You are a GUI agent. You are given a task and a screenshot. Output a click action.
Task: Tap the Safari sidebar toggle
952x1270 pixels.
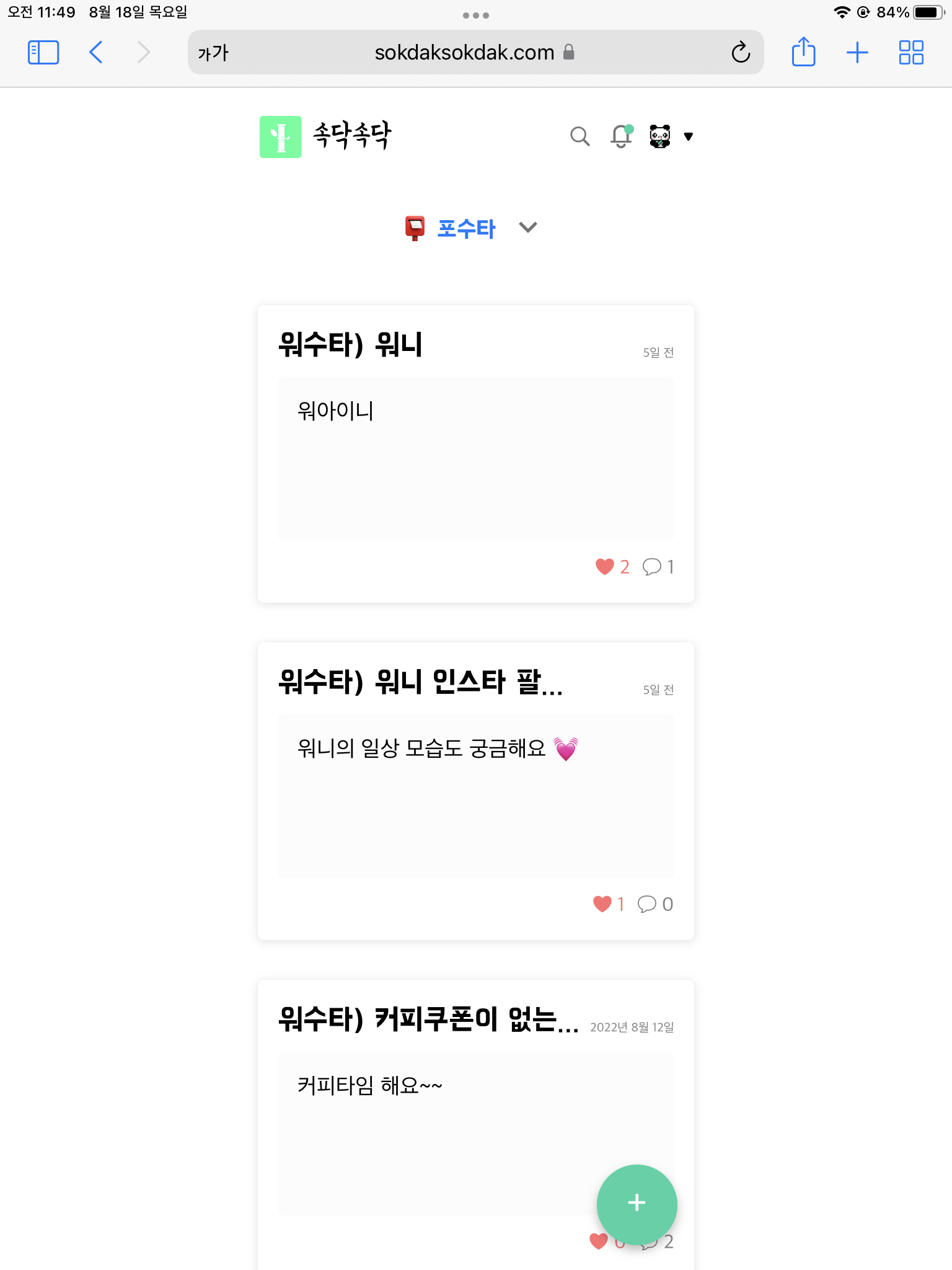(x=43, y=52)
